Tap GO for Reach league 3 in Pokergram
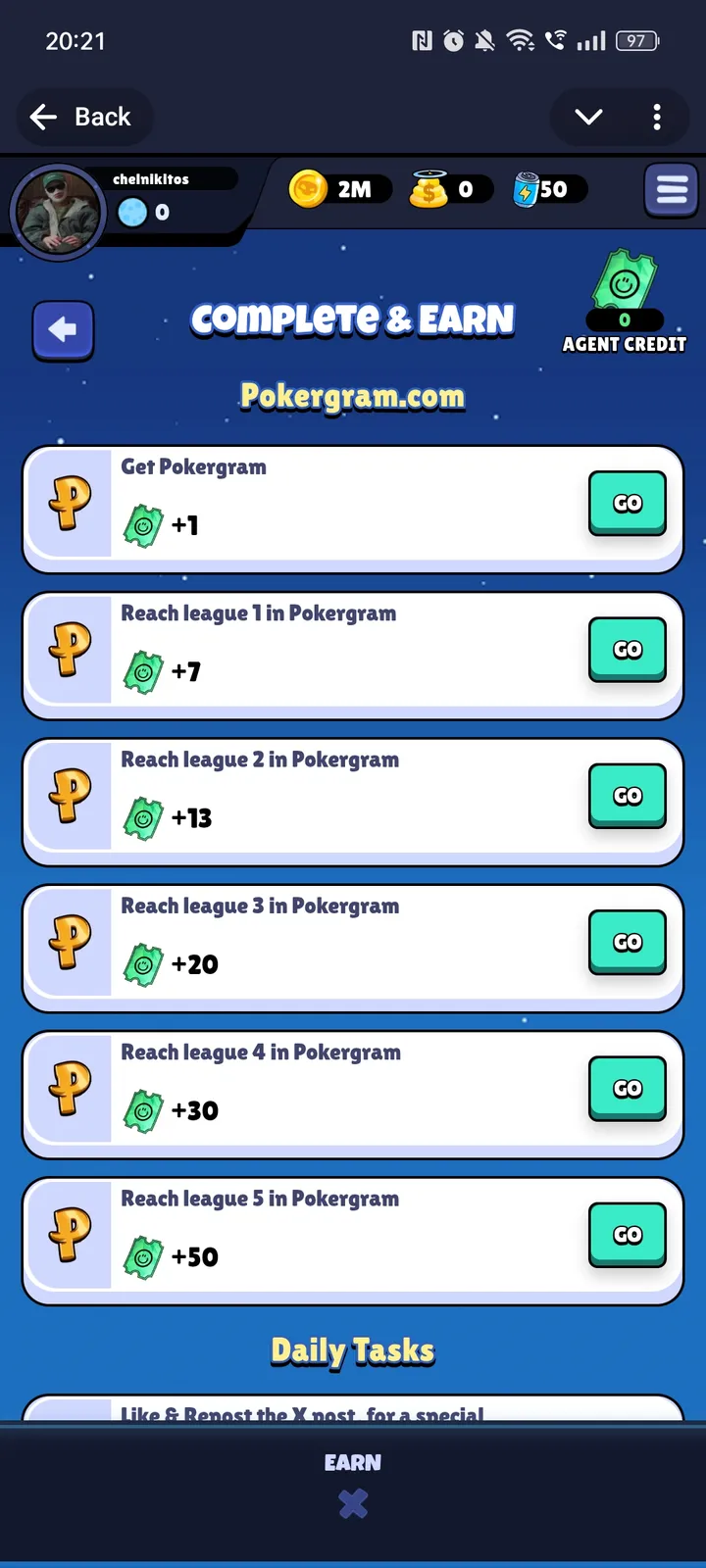 628,942
